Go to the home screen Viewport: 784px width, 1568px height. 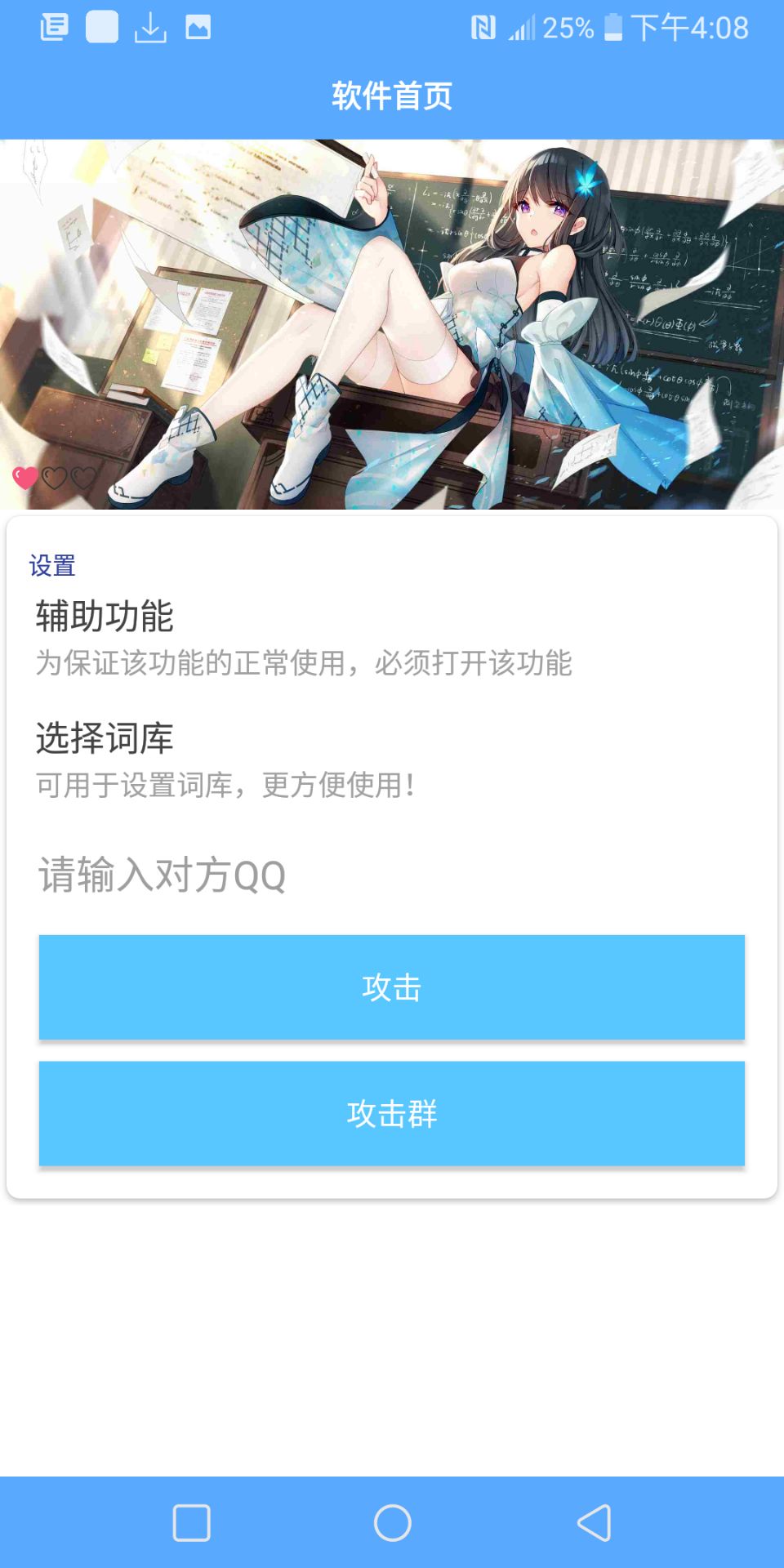(x=392, y=1523)
